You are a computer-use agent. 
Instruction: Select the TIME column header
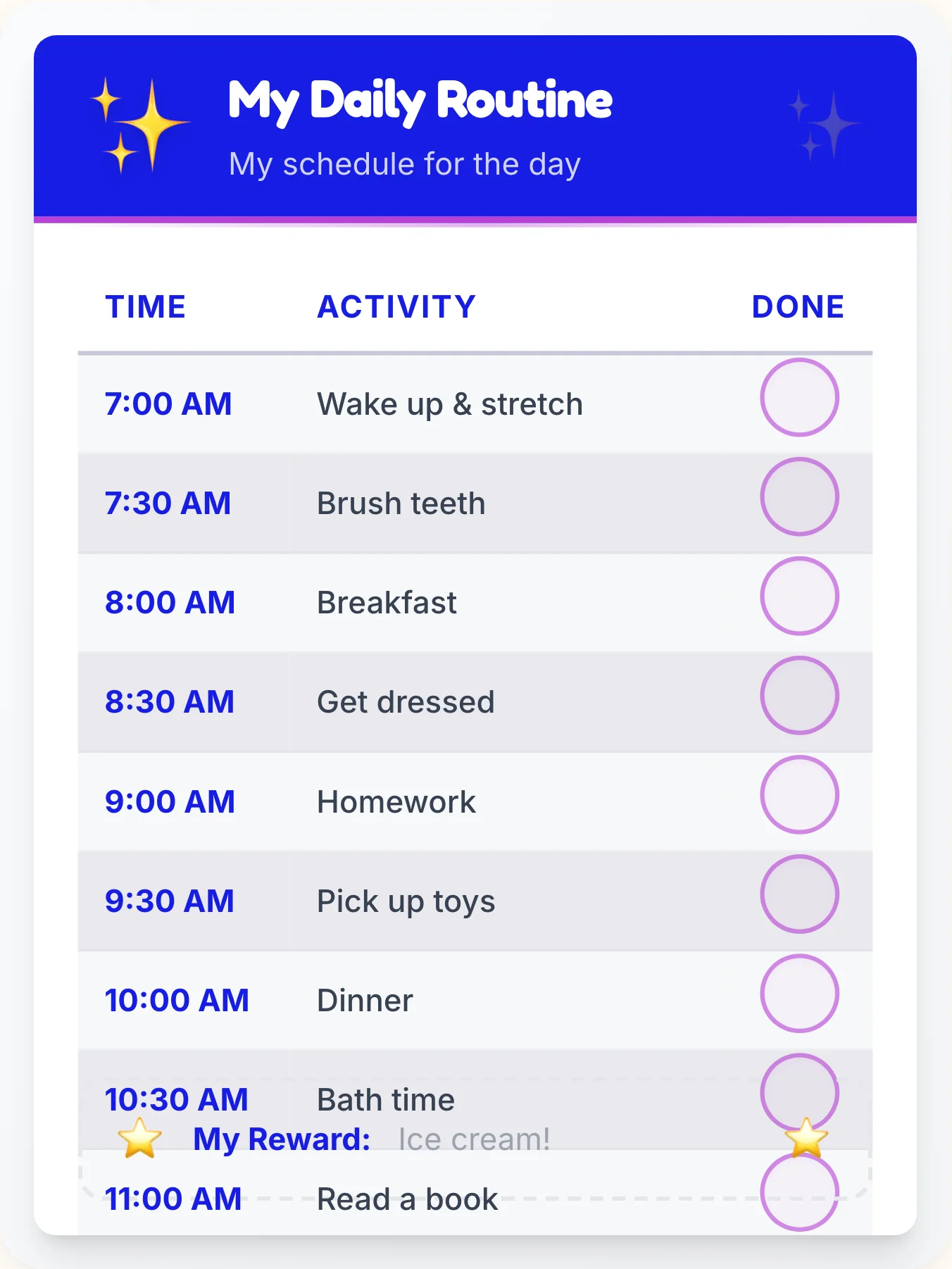coord(145,307)
